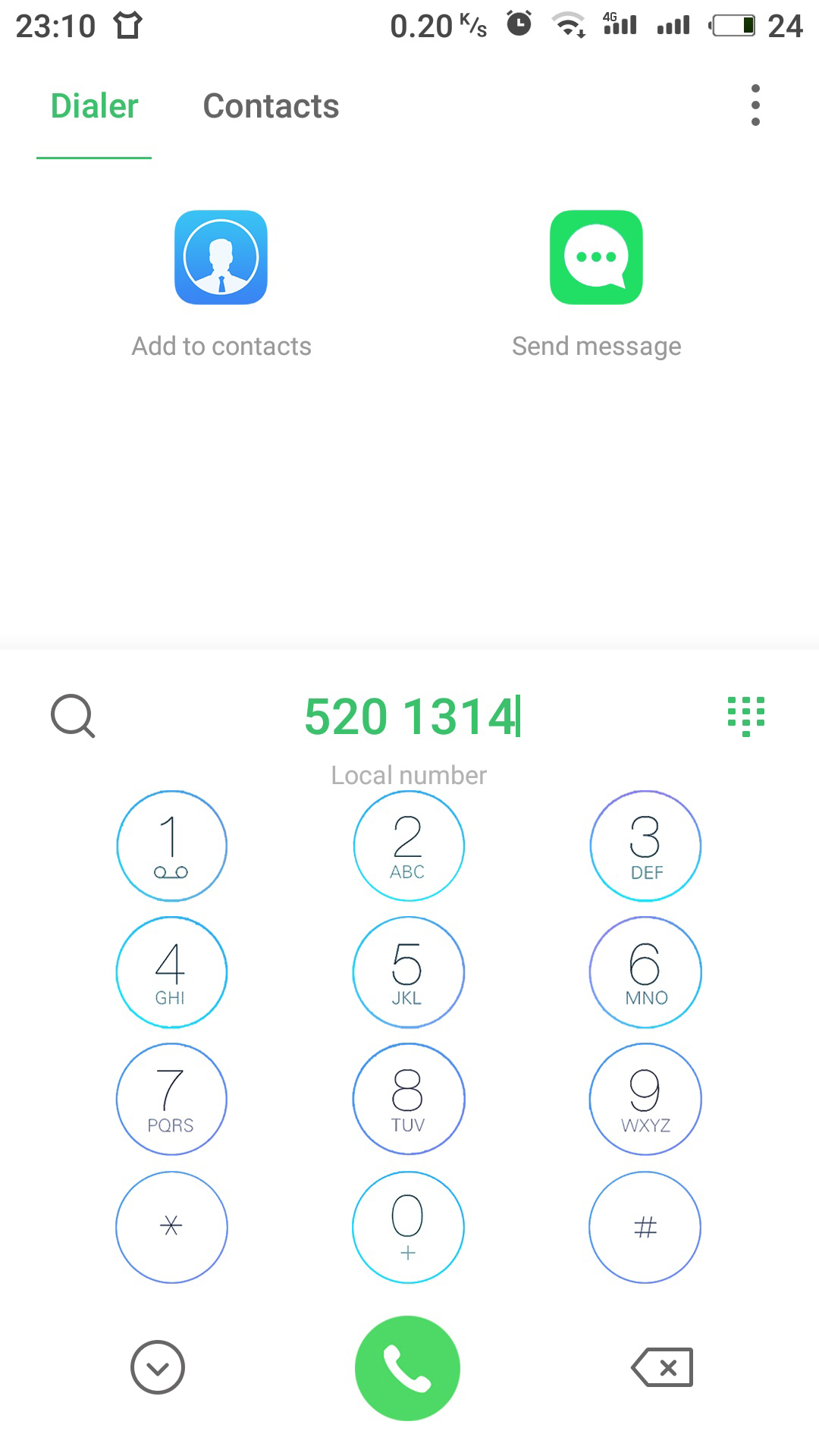The height and width of the screenshot is (1456, 819).
Task: Tap the 7 PQRS key
Action: click(172, 1099)
